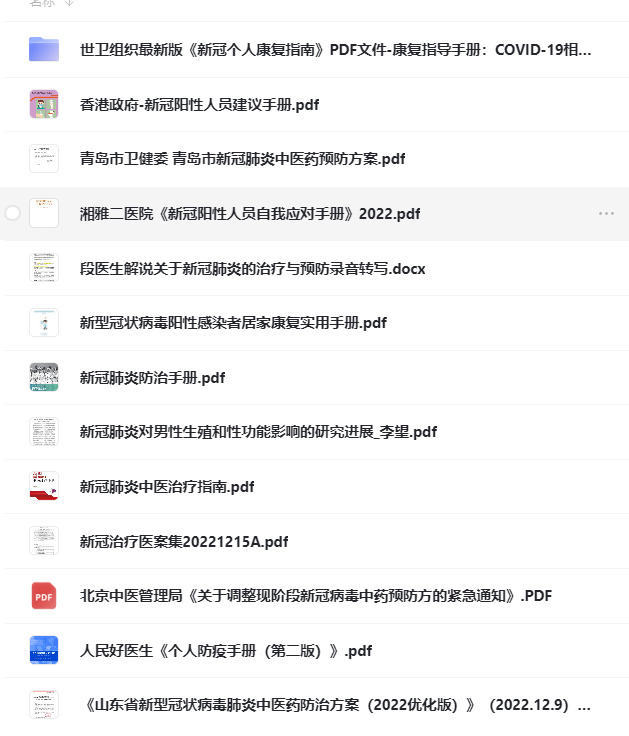Open the 世卫组织《新冠个人康复指南》folder

pyautogui.click(x=335, y=50)
